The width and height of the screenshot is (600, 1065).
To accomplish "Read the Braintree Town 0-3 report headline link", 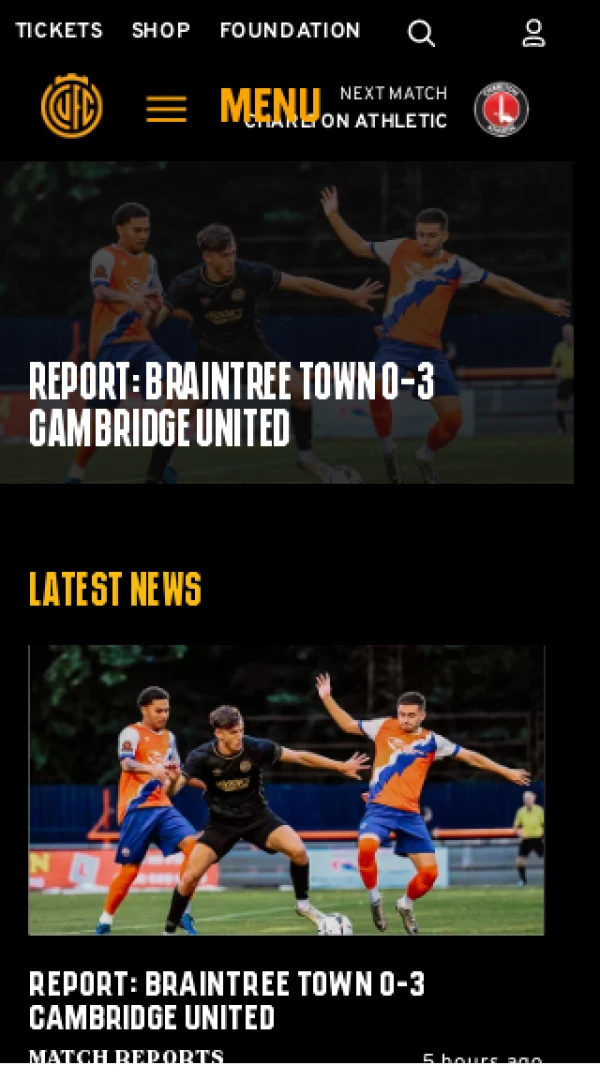I will pos(227,1000).
